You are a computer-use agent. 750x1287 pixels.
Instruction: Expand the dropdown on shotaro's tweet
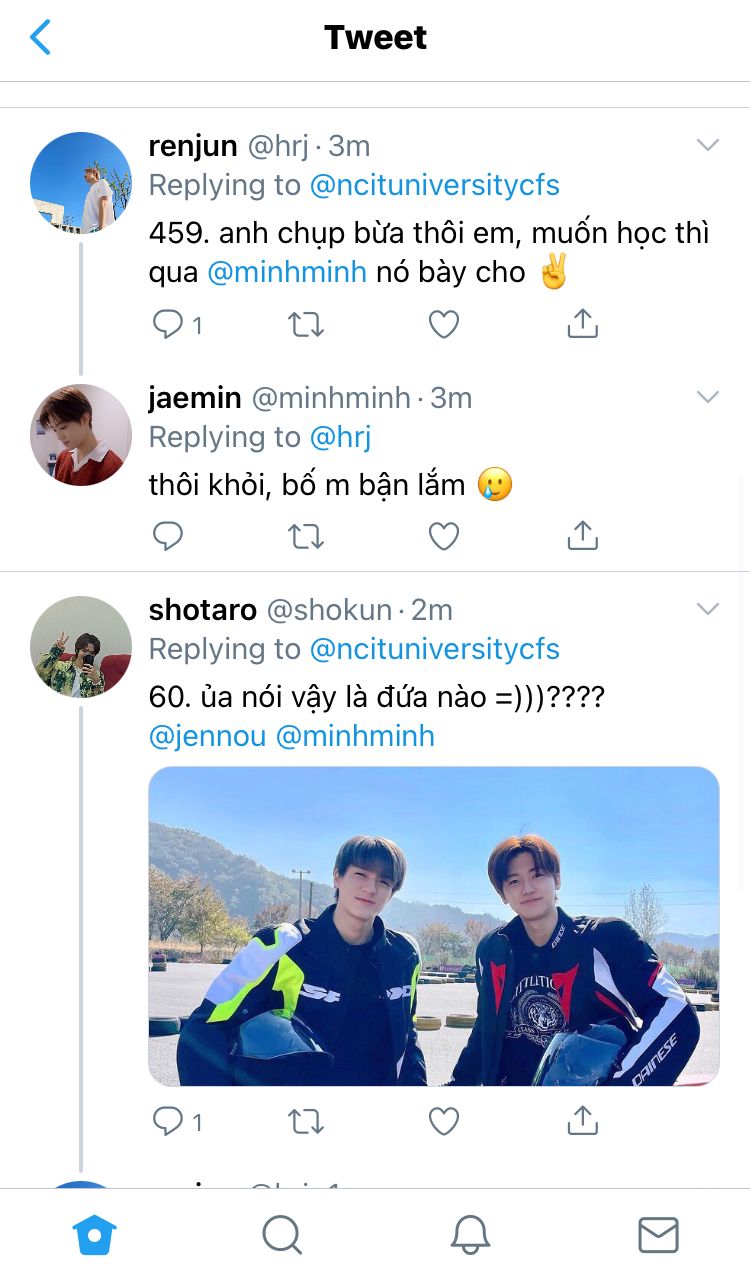707,609
